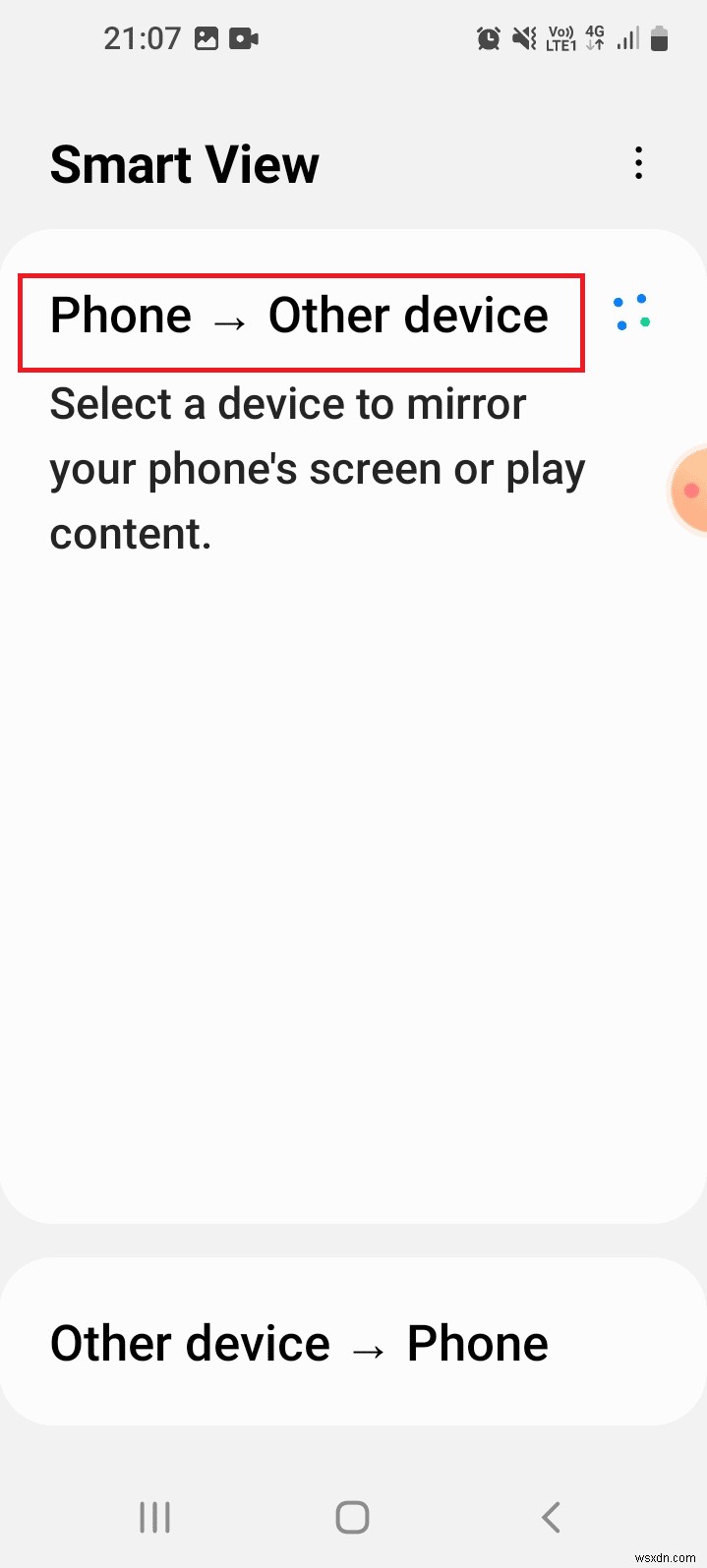Go back using the navigation bar
Screen dimensions: 707x1568
551,1517
